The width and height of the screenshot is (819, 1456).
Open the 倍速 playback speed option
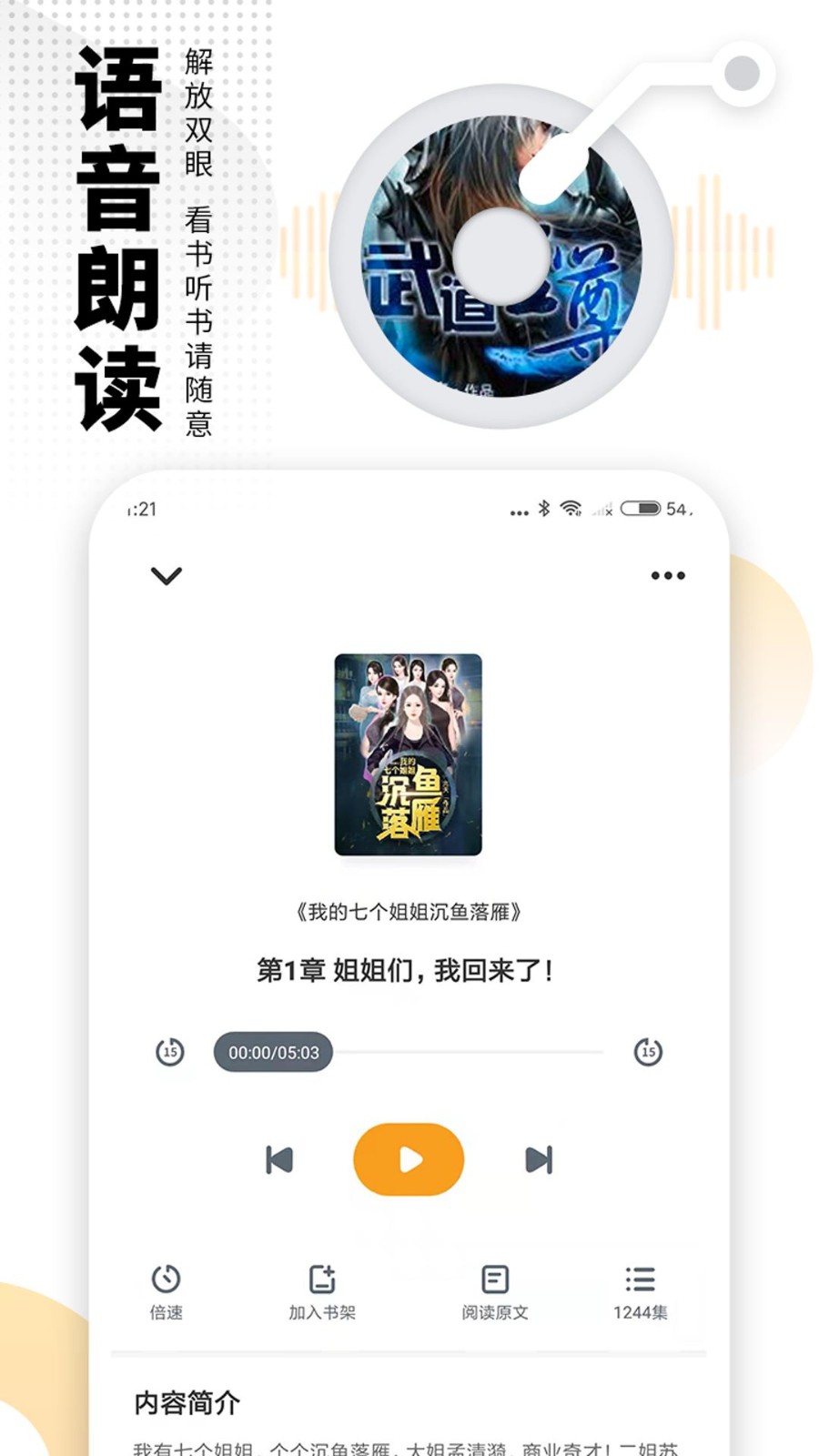point(164,1292)
